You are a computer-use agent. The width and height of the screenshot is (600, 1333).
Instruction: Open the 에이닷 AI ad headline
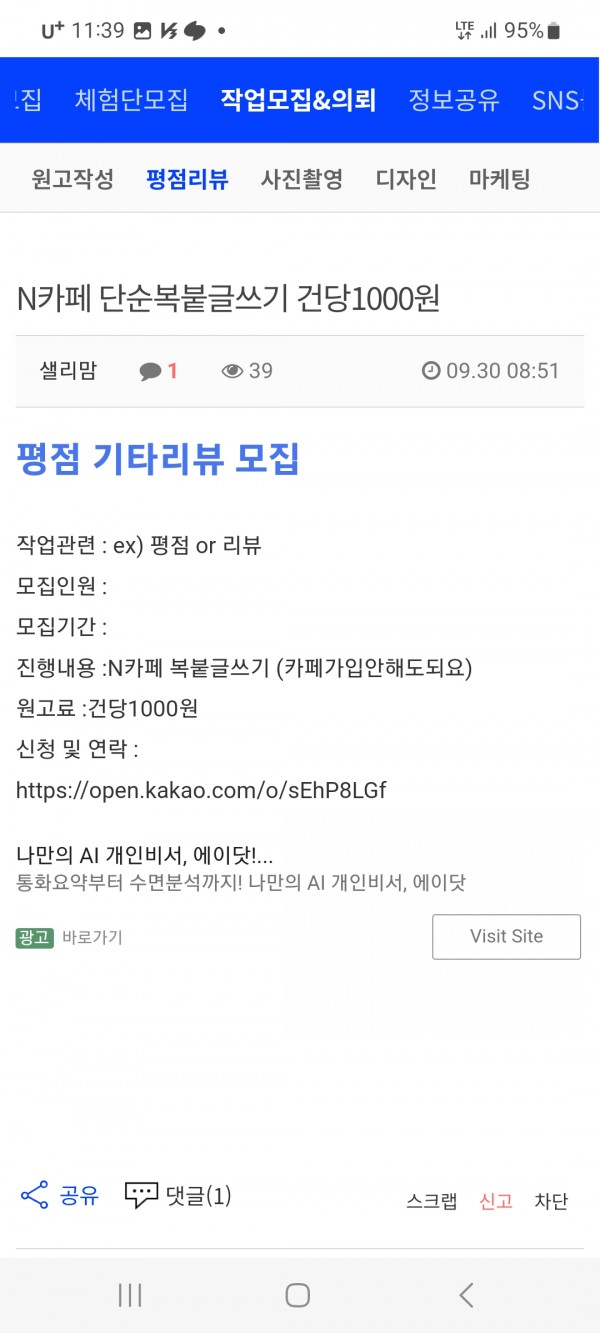(145, 856)
